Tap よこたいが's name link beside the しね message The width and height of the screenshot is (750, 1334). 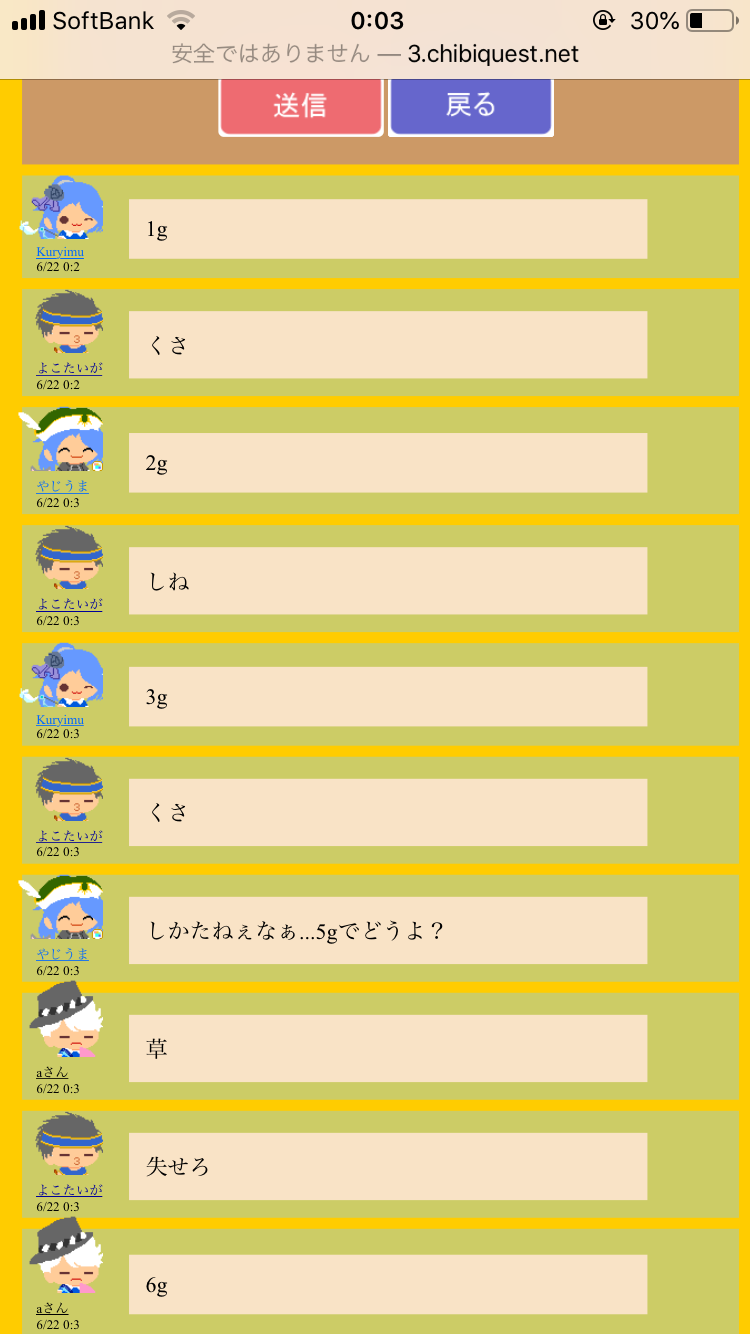[x=70, y=604]
